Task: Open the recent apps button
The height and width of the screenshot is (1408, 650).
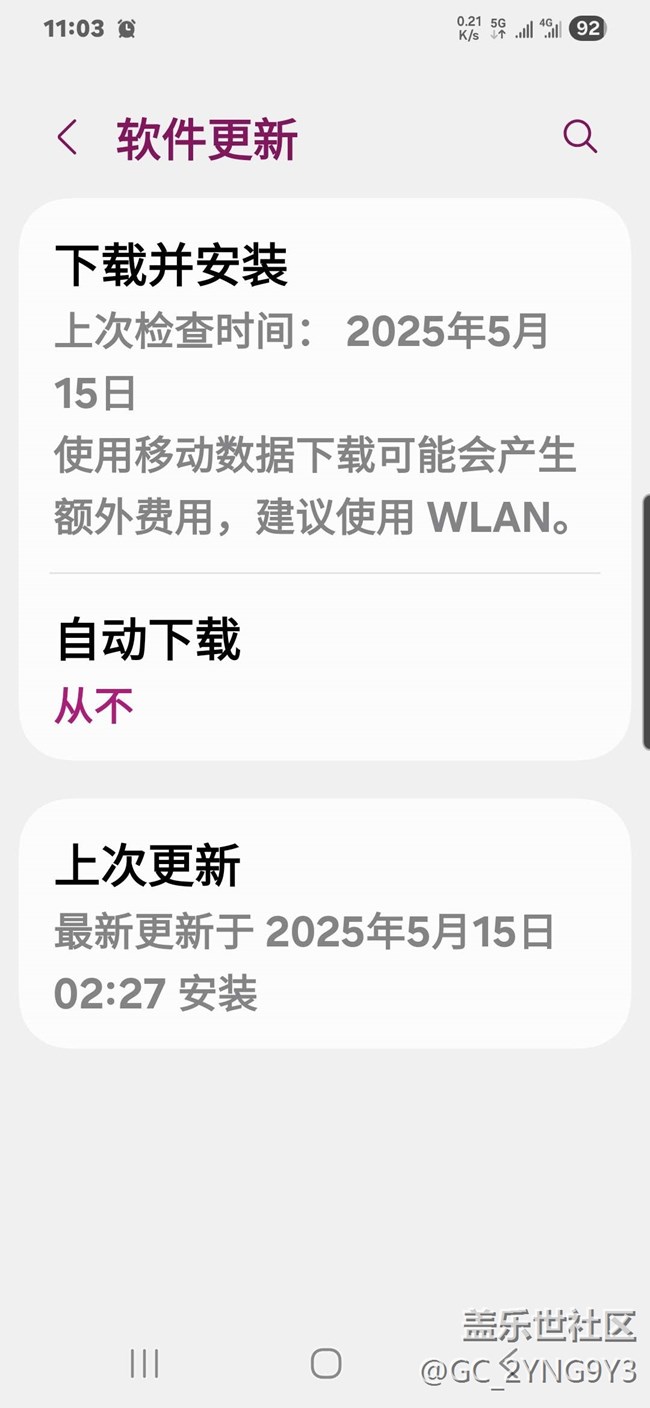Action: click(144, 1363)
